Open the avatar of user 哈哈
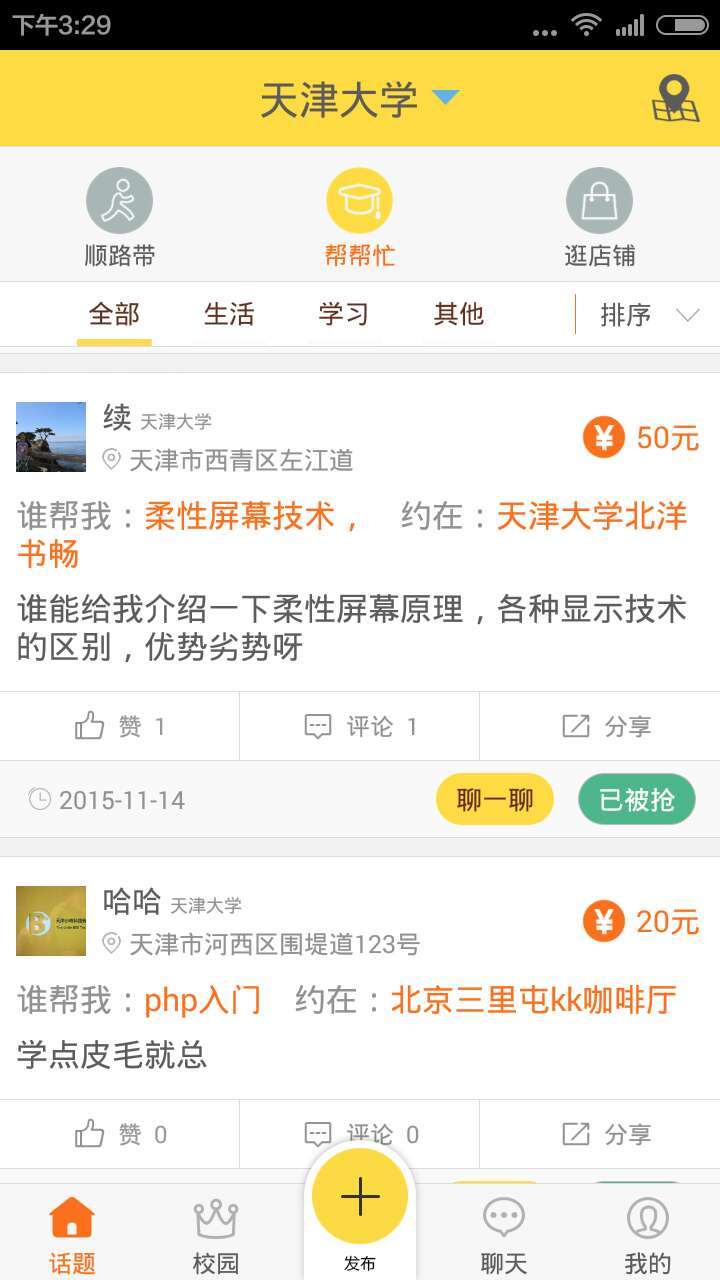 click(x=51, y=921)
